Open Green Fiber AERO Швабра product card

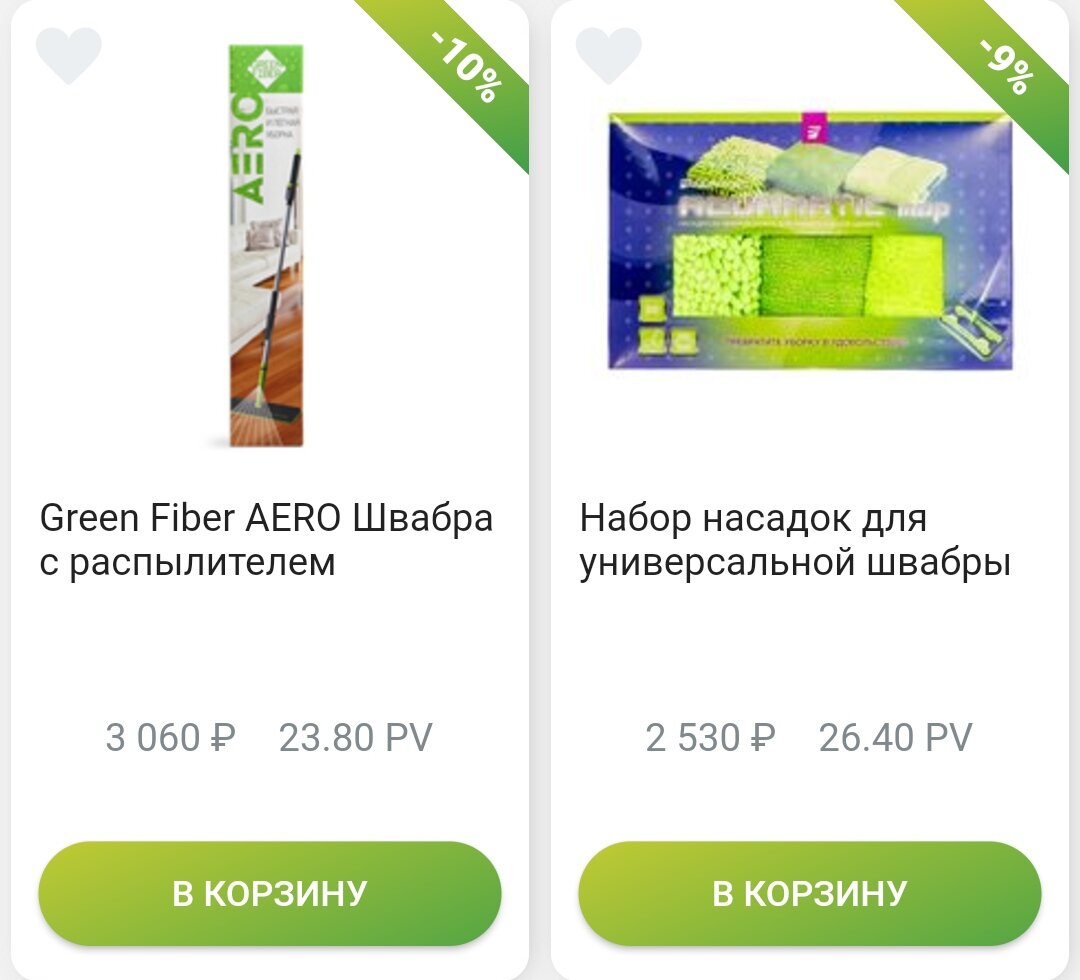(266, 540)
